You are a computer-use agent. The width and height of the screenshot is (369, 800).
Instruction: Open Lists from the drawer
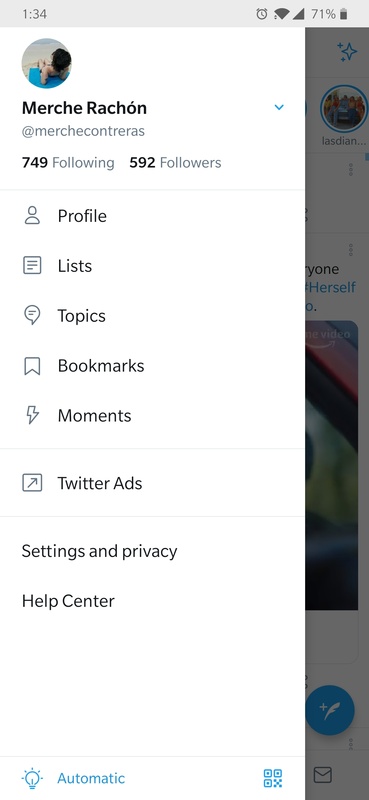point(152,266)
